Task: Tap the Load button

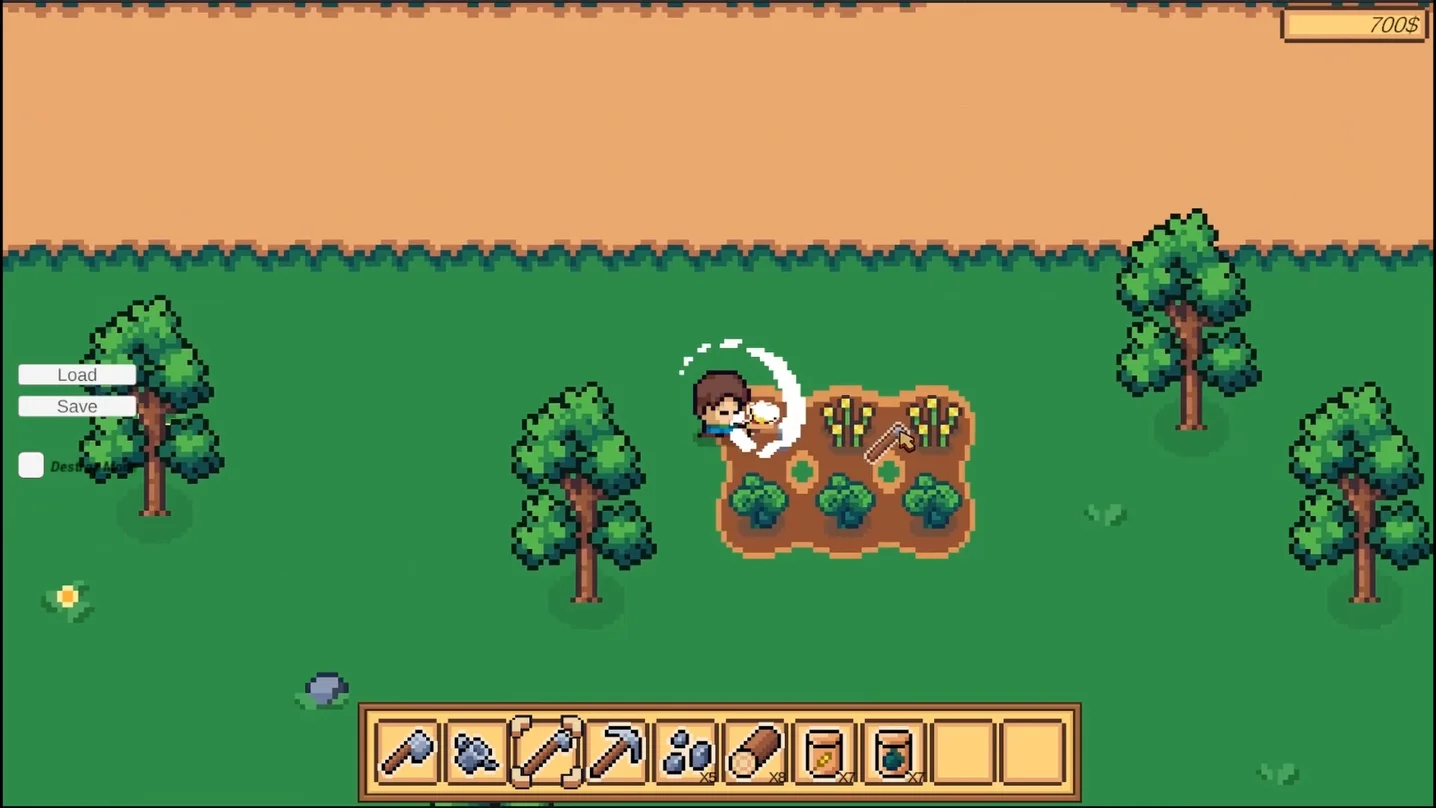Action: pos(77,375)
